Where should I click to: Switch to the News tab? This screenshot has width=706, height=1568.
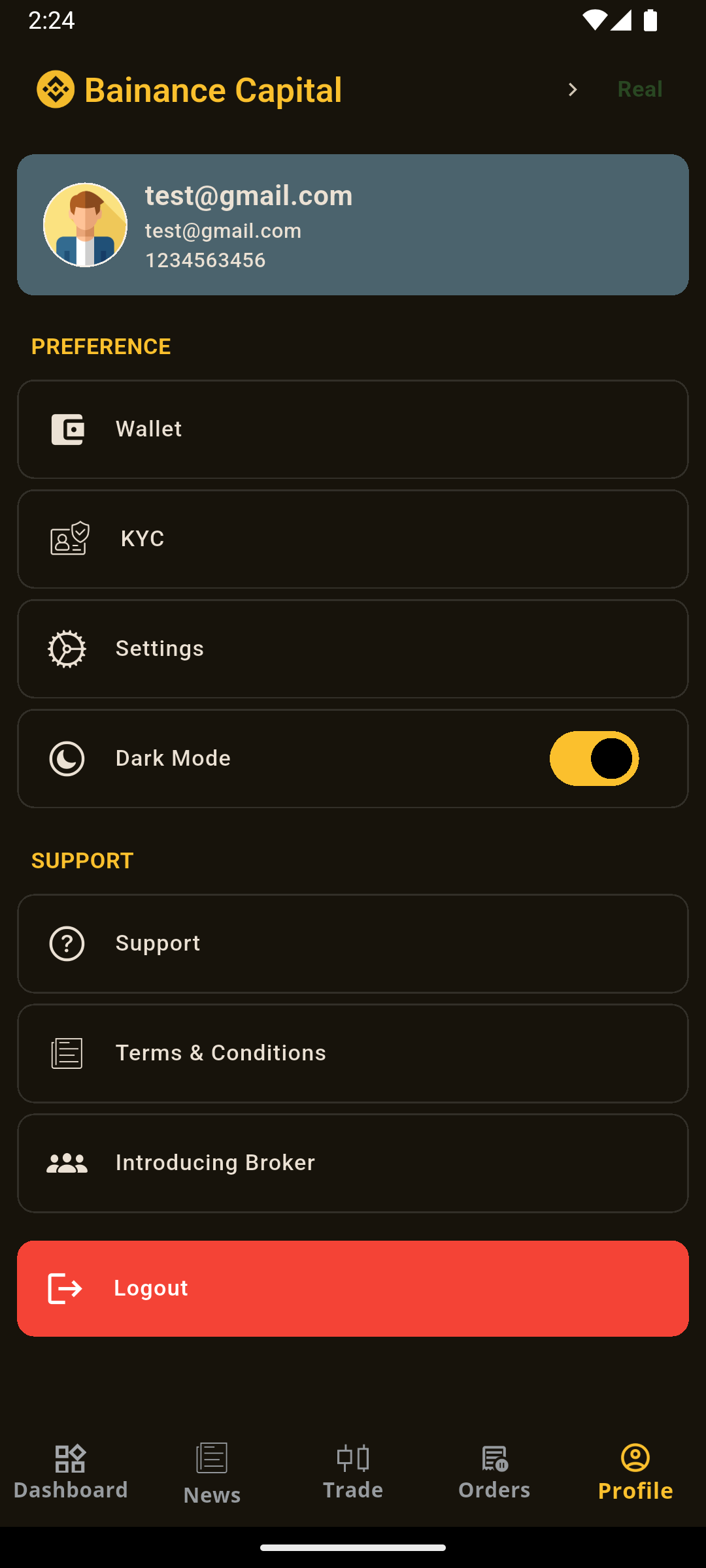pos(212,1474)
